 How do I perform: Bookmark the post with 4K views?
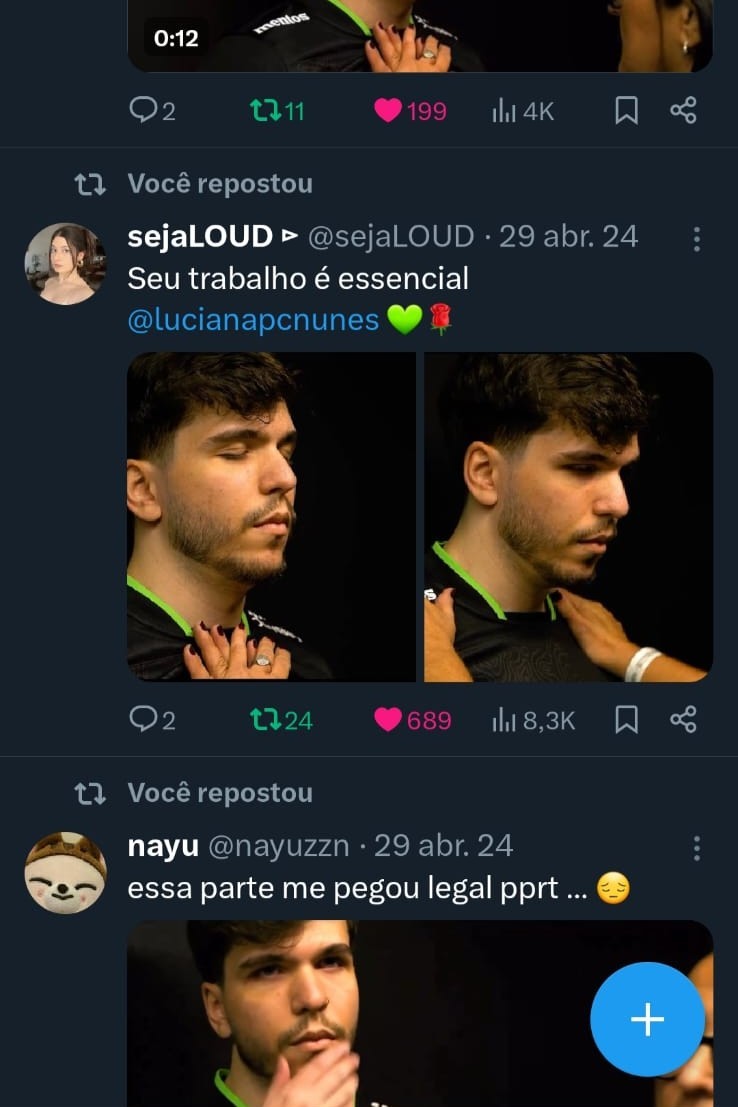(x=626, y=110)
